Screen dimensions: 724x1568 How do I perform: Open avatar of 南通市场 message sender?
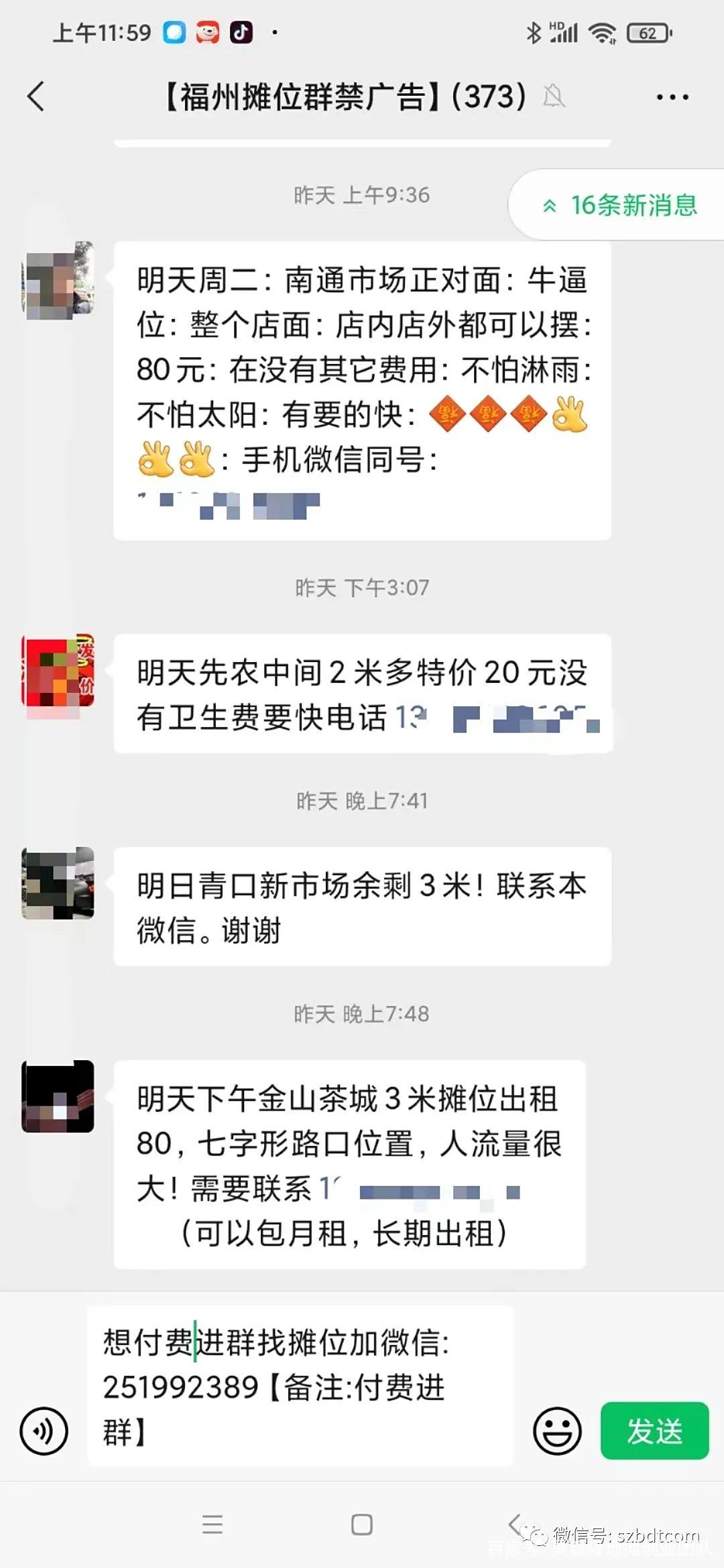pos(58,280)
